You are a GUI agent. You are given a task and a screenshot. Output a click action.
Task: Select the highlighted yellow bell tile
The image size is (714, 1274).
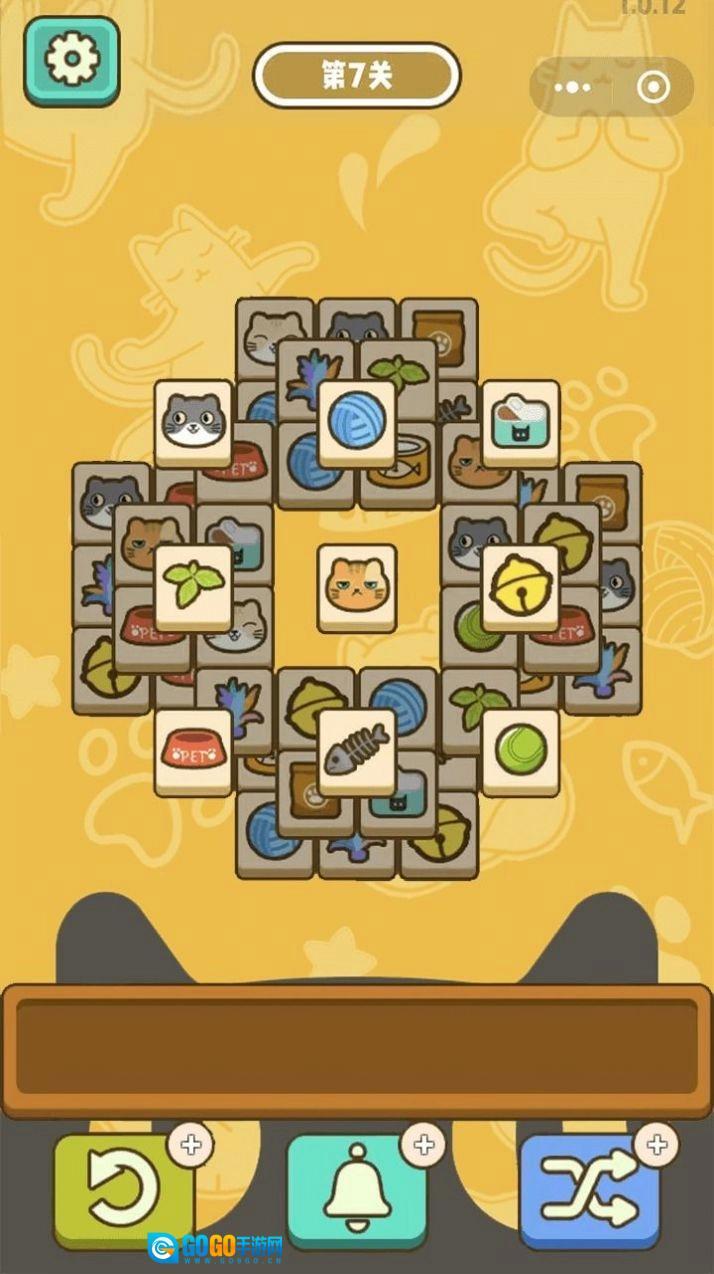click(521, 588)
